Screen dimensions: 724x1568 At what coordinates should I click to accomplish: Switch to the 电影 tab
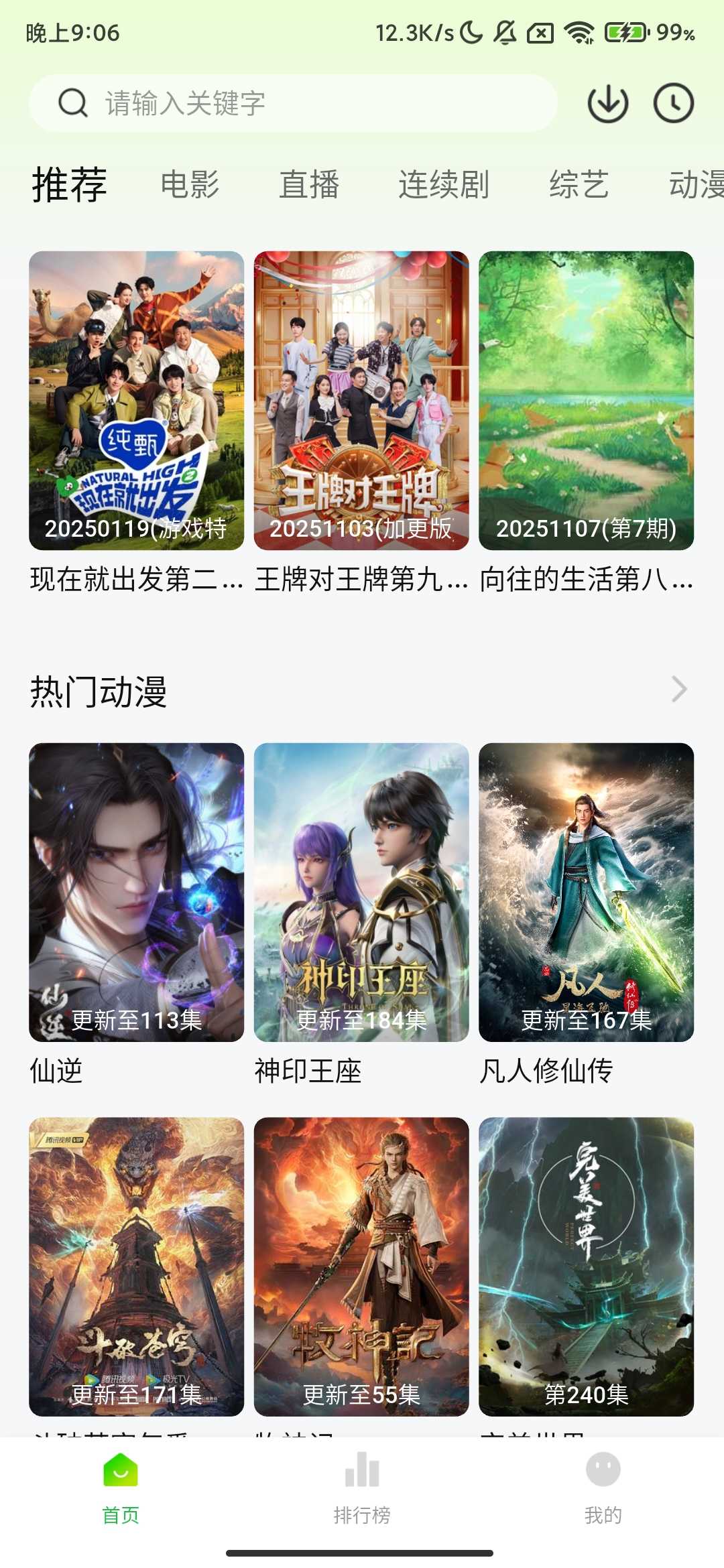click(x=190, y=184)
